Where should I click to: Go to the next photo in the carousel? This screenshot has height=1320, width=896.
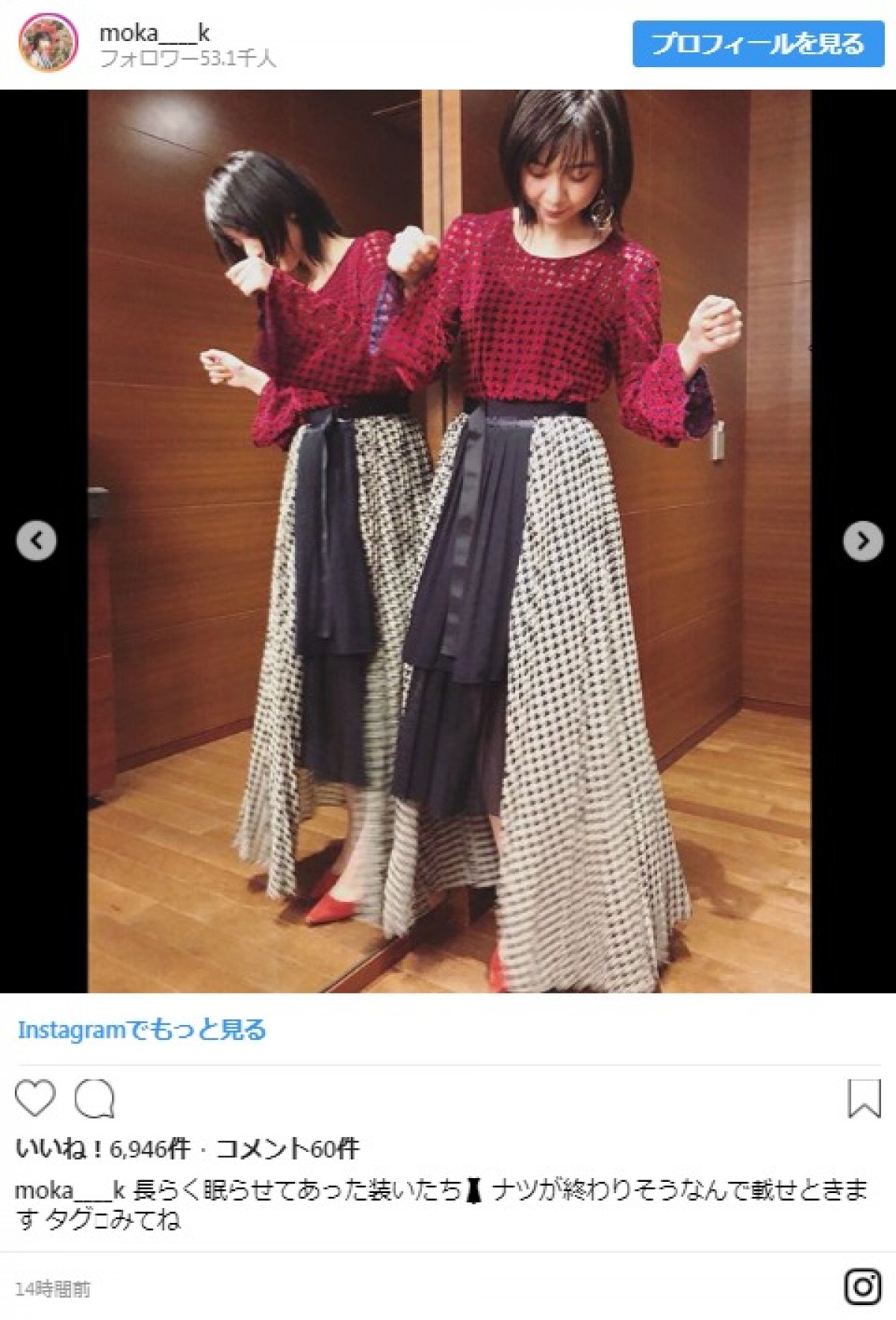pyautogui.click(x=862, y=541)
